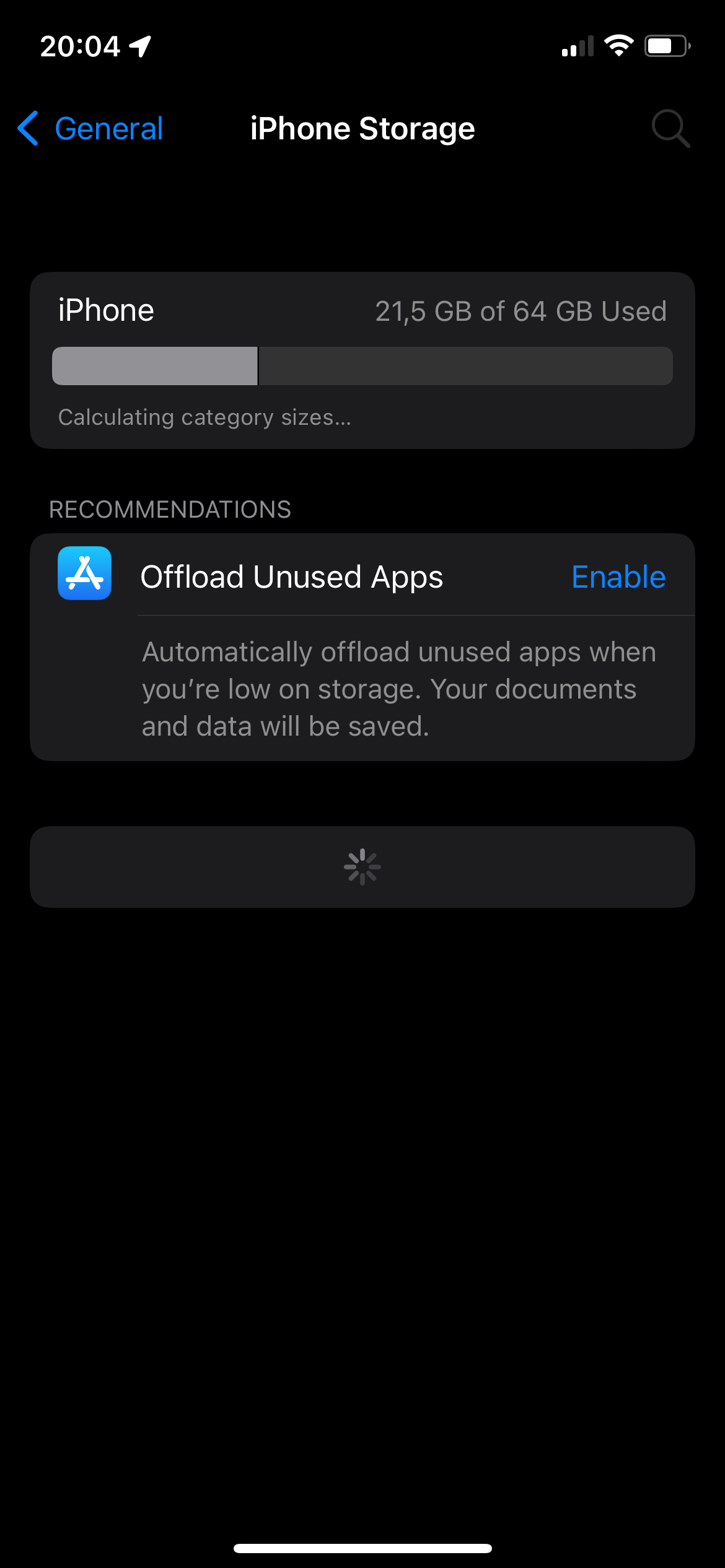Tap the App Store icon beside Offload Unused Apps
The width and height of the screenshot is (725, 1568).
[84, 575]
